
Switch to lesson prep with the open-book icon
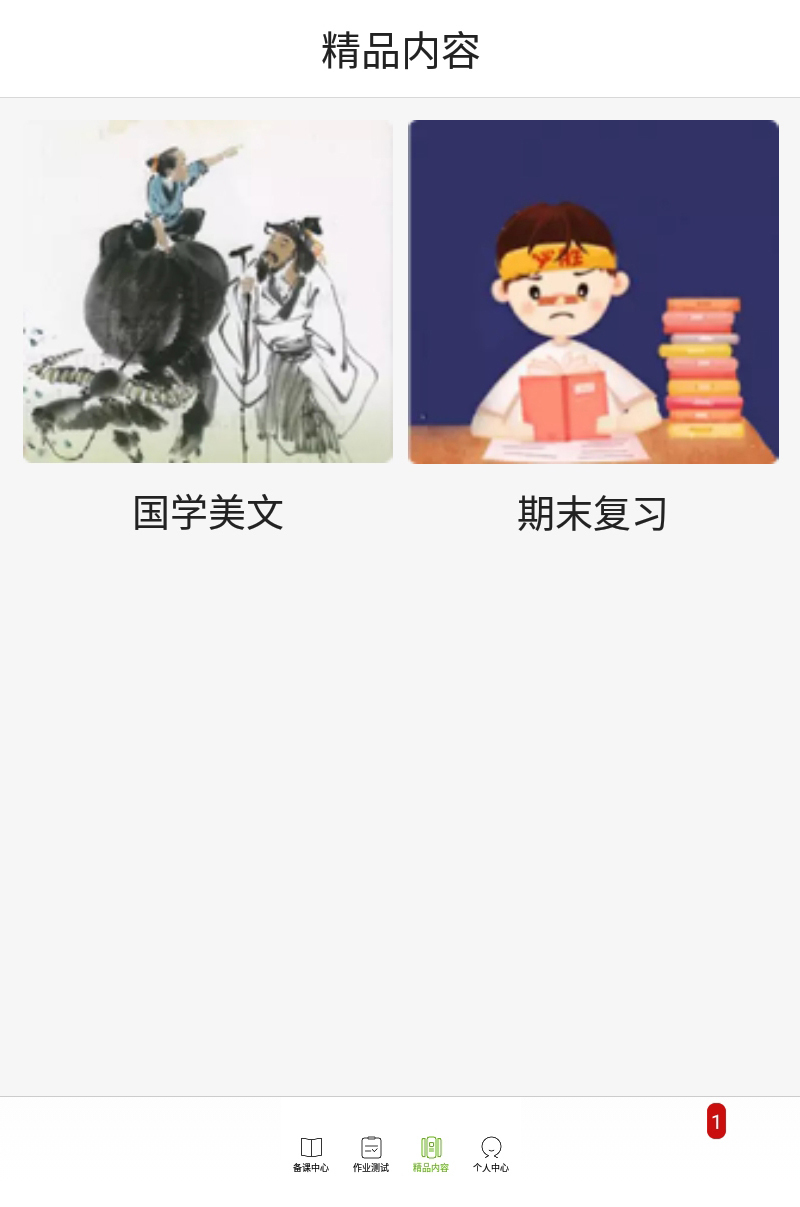pyautogui.click(x=311, y=1146)
